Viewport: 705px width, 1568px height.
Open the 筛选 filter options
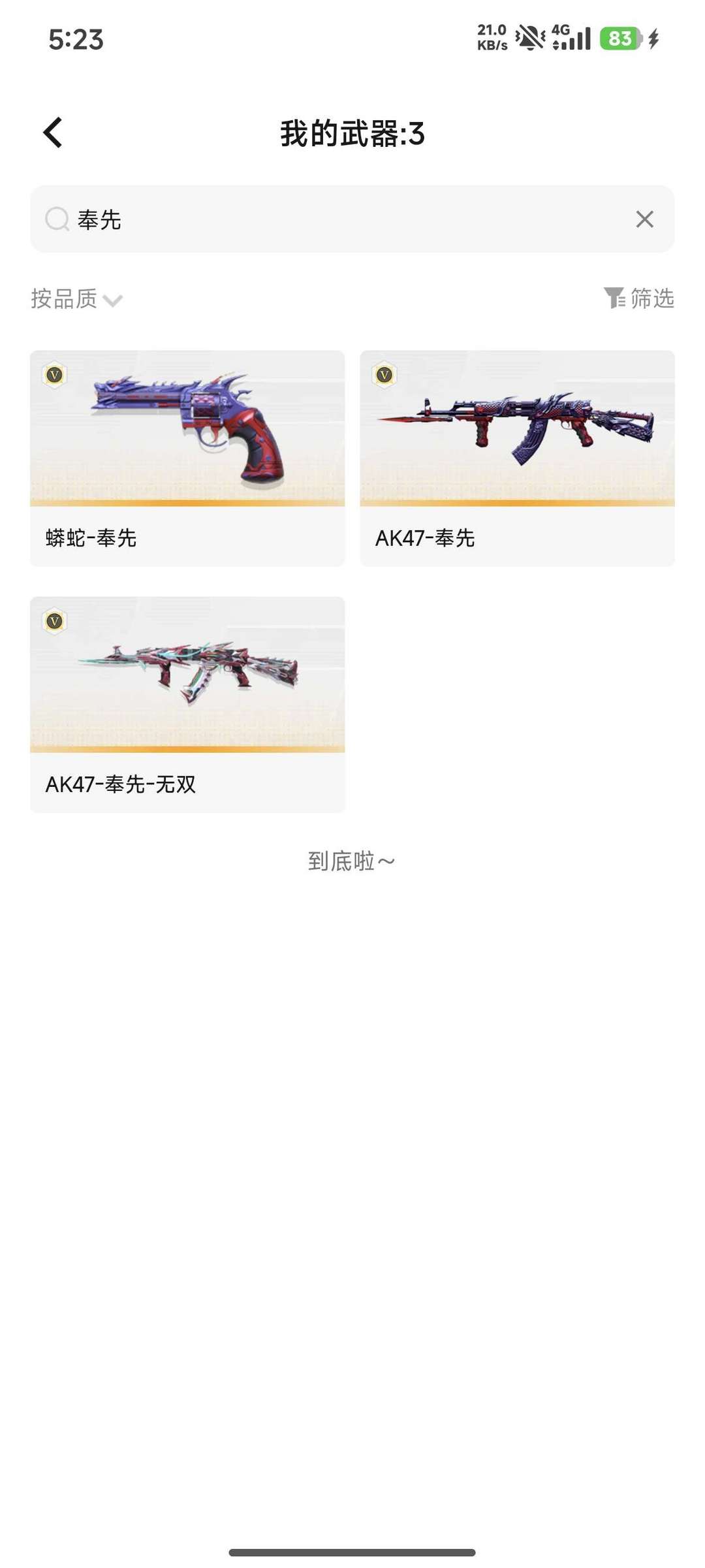point(638,298)
